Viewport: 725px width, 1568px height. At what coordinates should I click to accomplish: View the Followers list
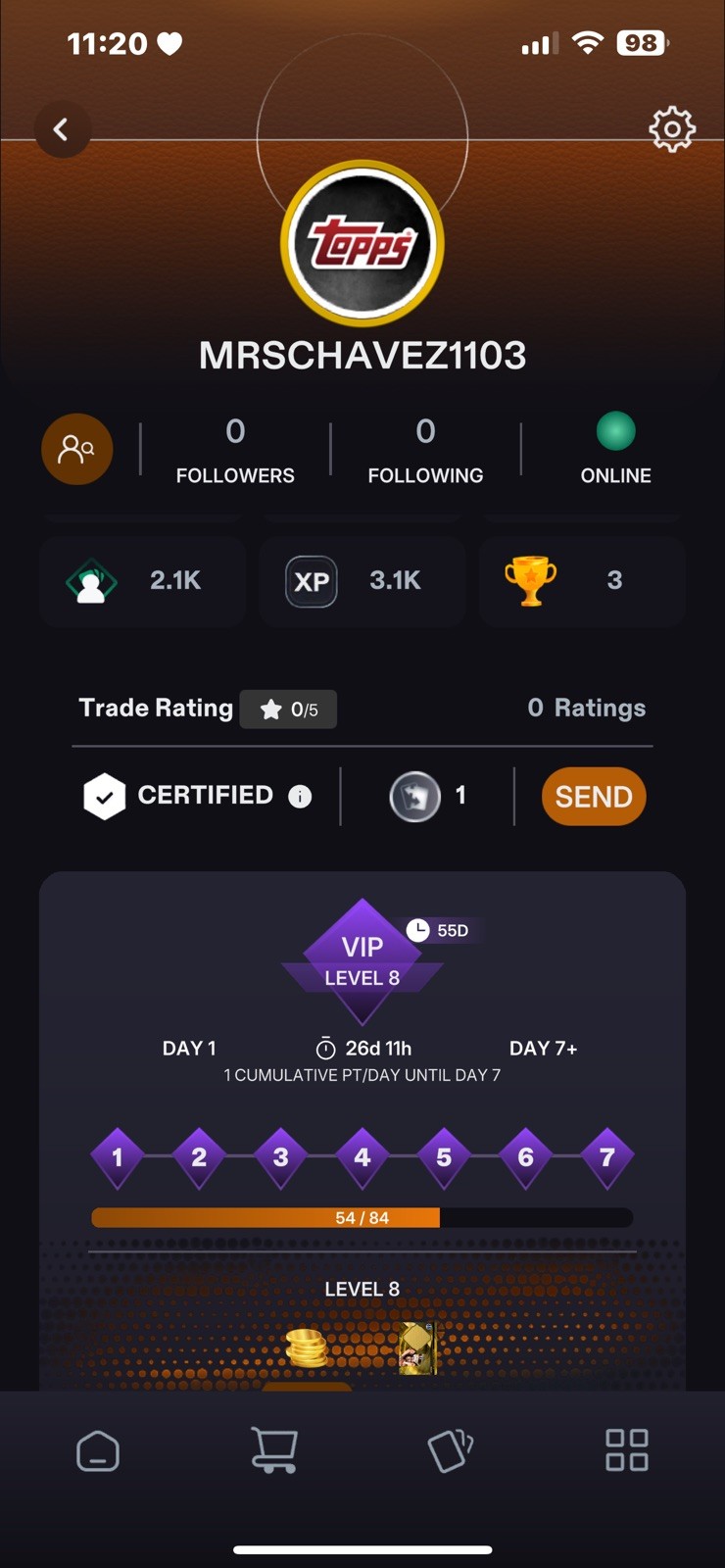[x=235, y=451]
